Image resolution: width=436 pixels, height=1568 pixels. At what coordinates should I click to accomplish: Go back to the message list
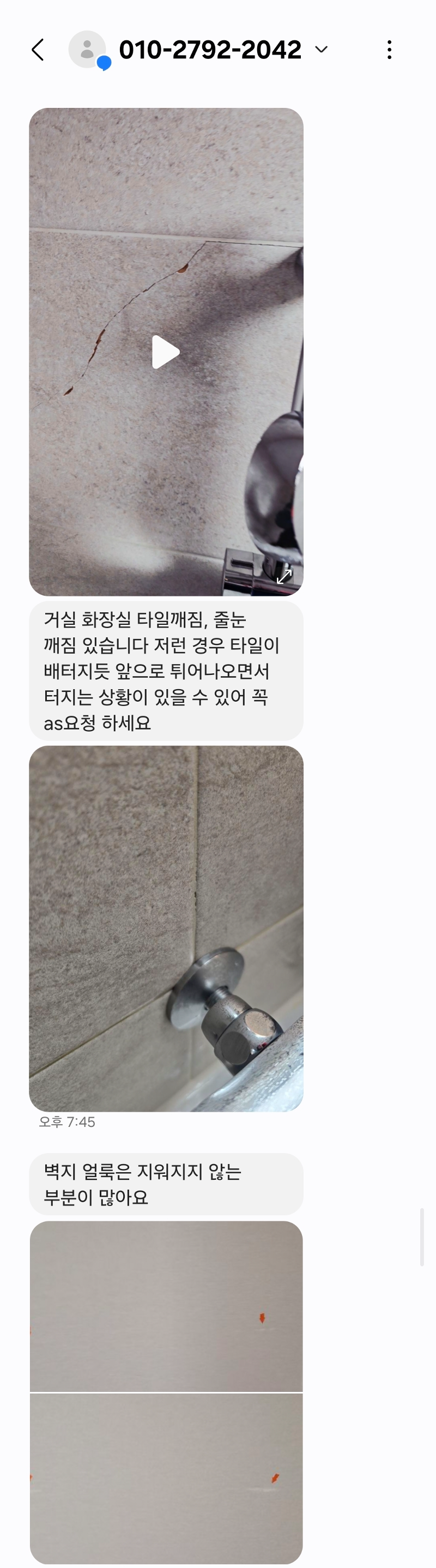coord(38,50)
